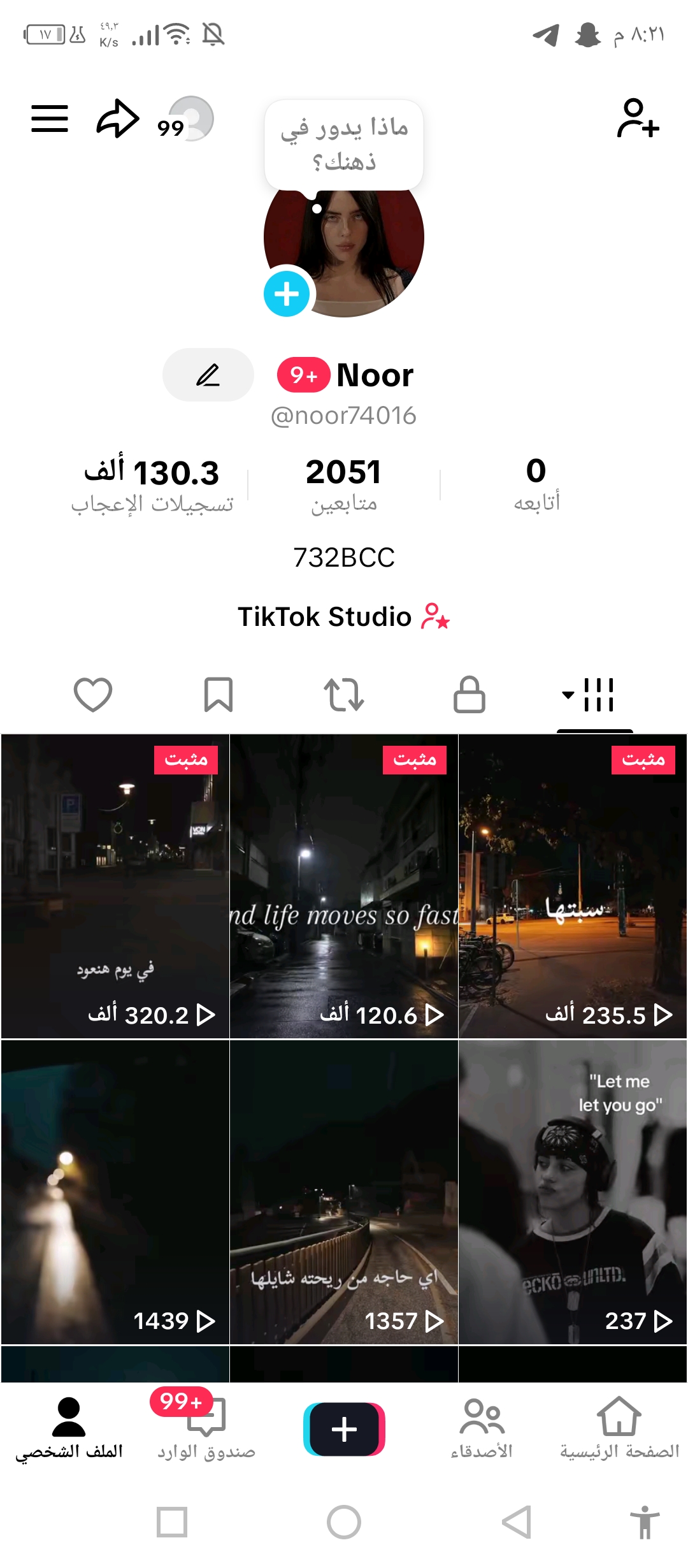The width and height of the screenshot is (688, 1568).
Task: Switch to private videos lock tab
Action: [469, 694]
